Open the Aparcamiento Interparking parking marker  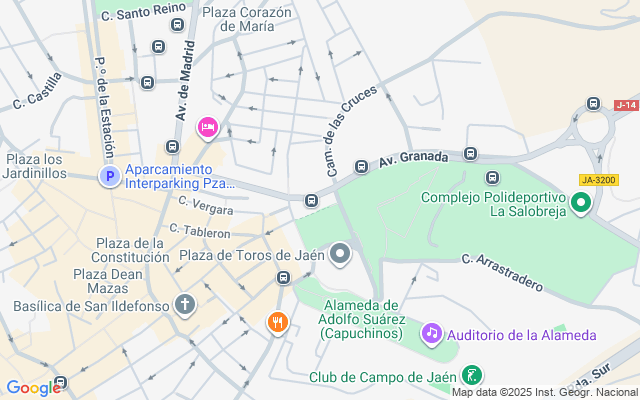click(x=110, y=177)
